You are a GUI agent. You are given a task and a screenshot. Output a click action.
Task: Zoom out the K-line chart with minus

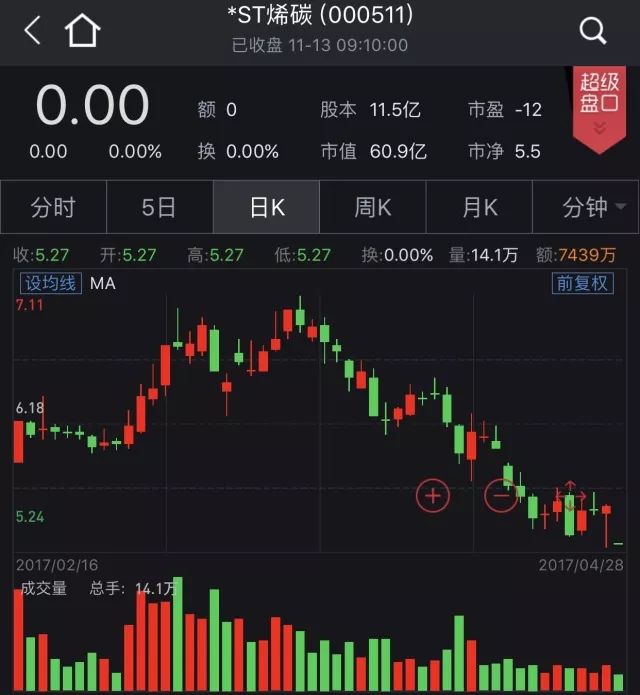(x=501, y=495)
